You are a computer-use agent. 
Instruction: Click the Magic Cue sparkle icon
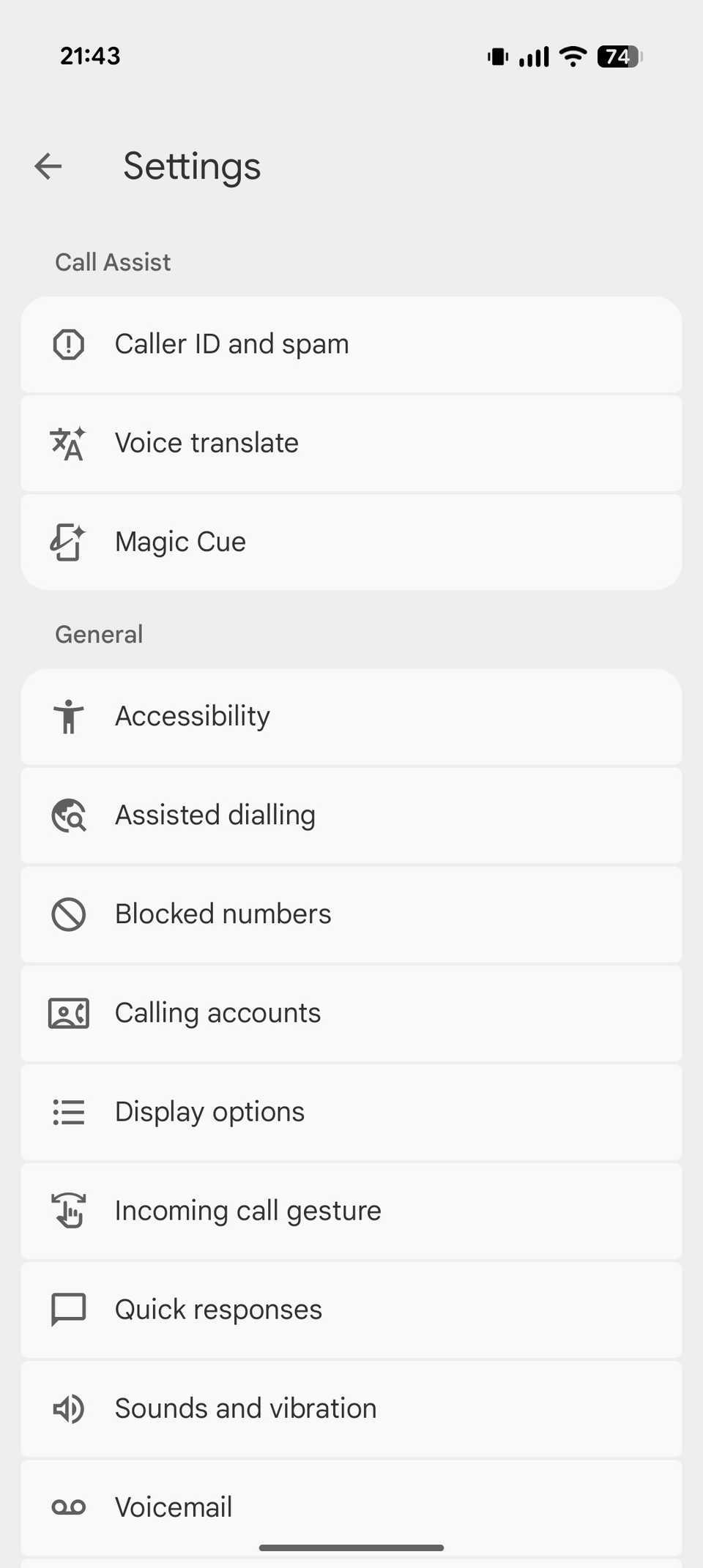(x=67, y=542)
